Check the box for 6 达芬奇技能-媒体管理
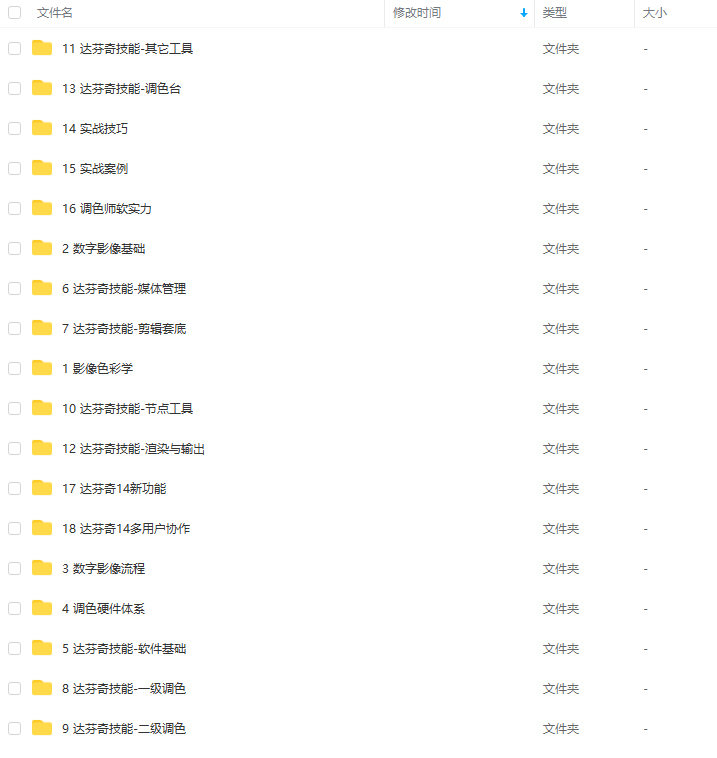The height and width of the screenshot is (758, 717). coord(14,288)
